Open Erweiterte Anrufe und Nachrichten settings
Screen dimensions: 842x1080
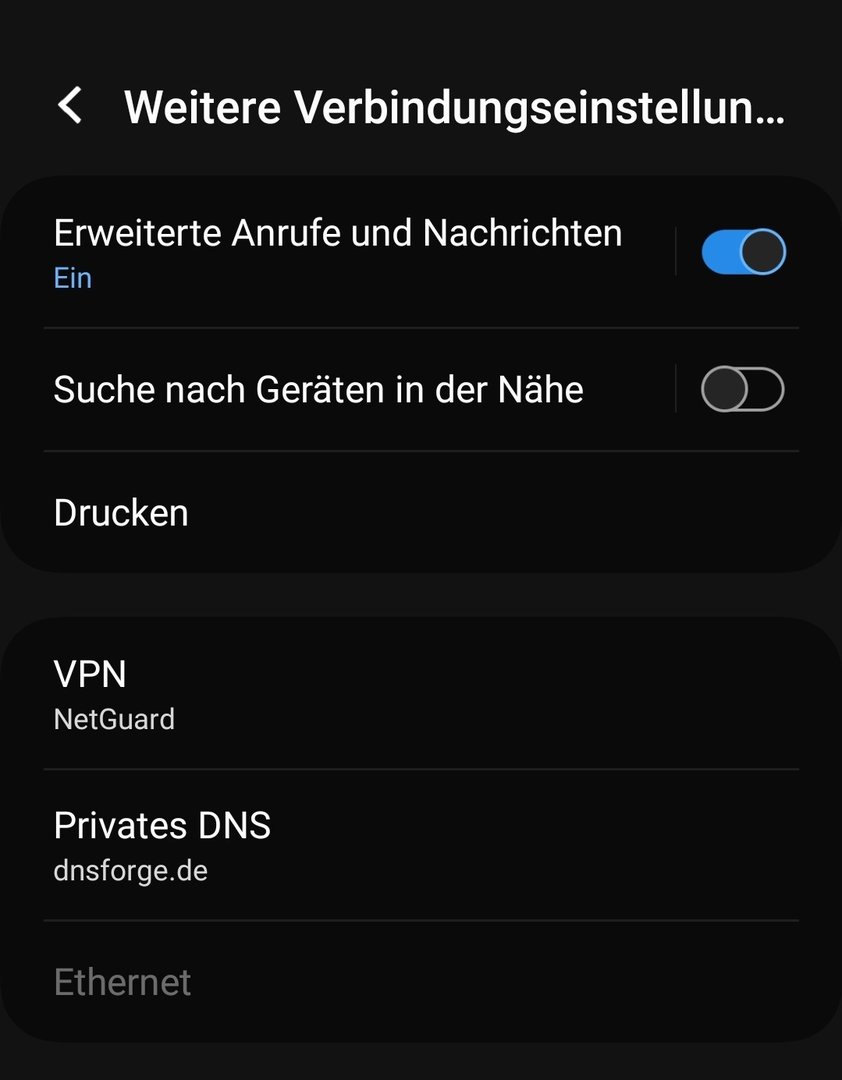[x=338, y=252]
